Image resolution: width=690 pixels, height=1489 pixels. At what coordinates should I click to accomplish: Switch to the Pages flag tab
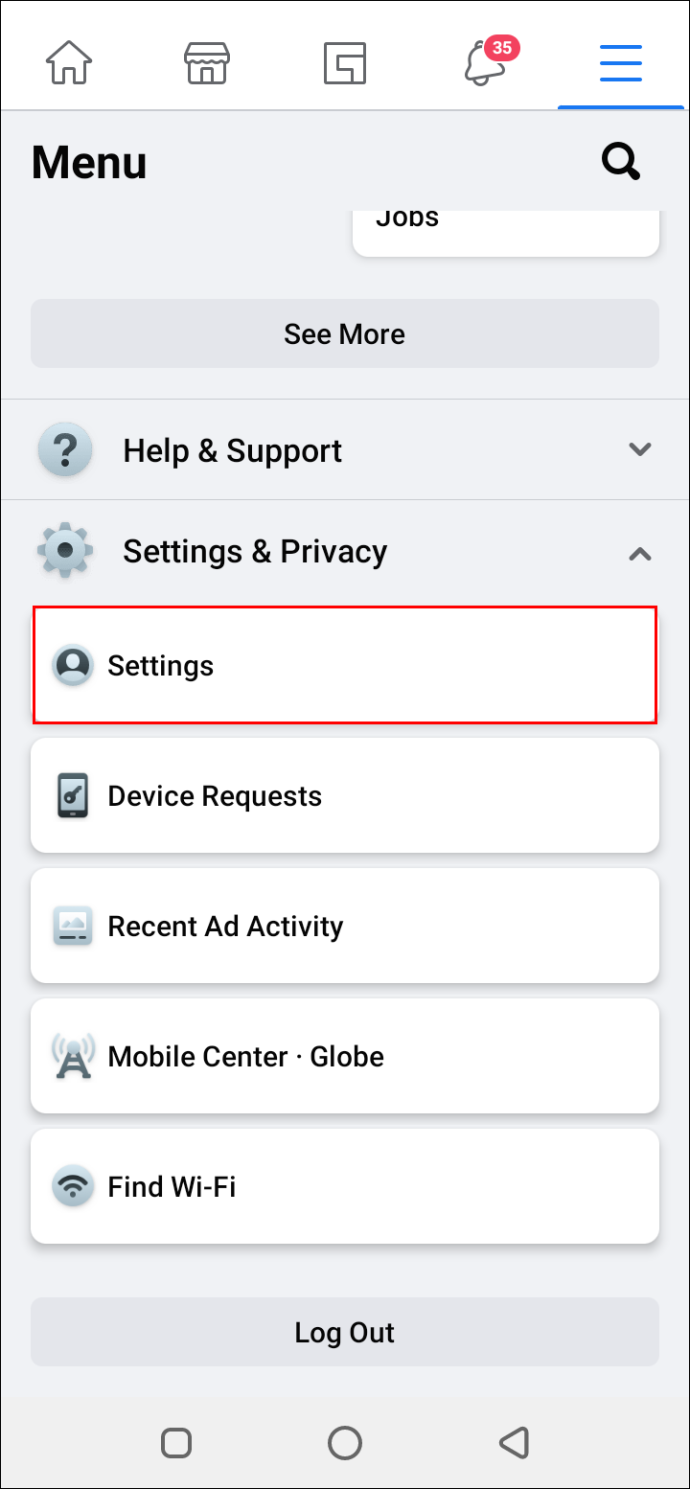pyautogui.click(x=345, y=62)
